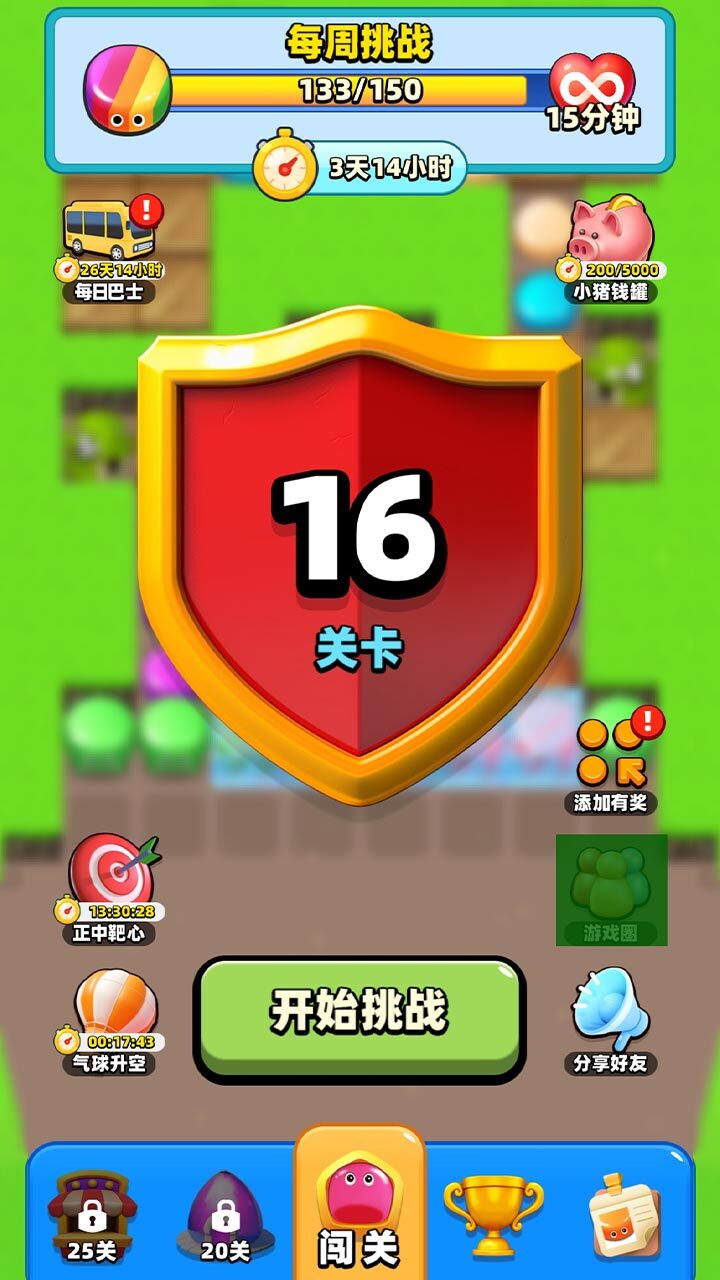
Task: Switch to the trophy leaderboard tab
Action: tap(493, 1213)
